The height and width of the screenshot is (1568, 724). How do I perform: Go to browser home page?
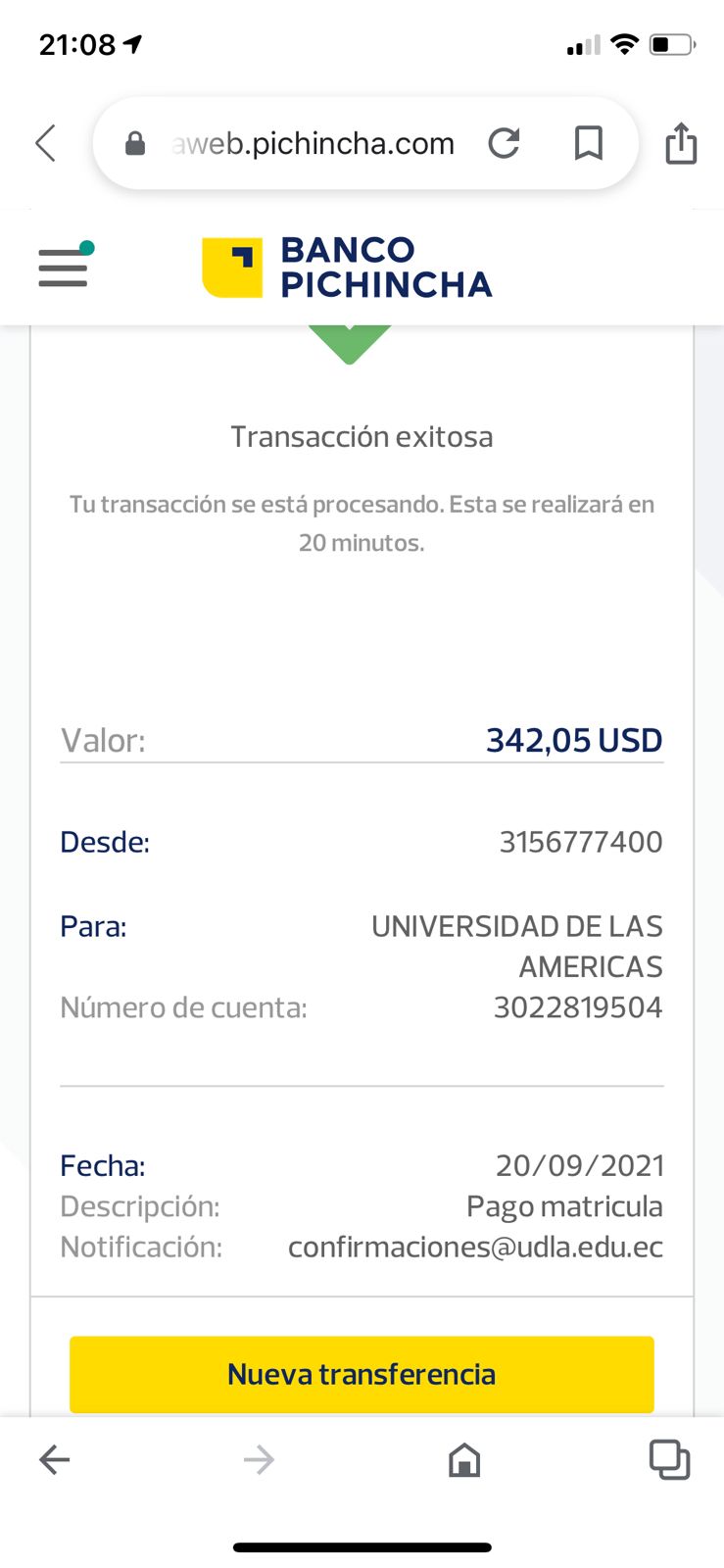point(464,1460)
